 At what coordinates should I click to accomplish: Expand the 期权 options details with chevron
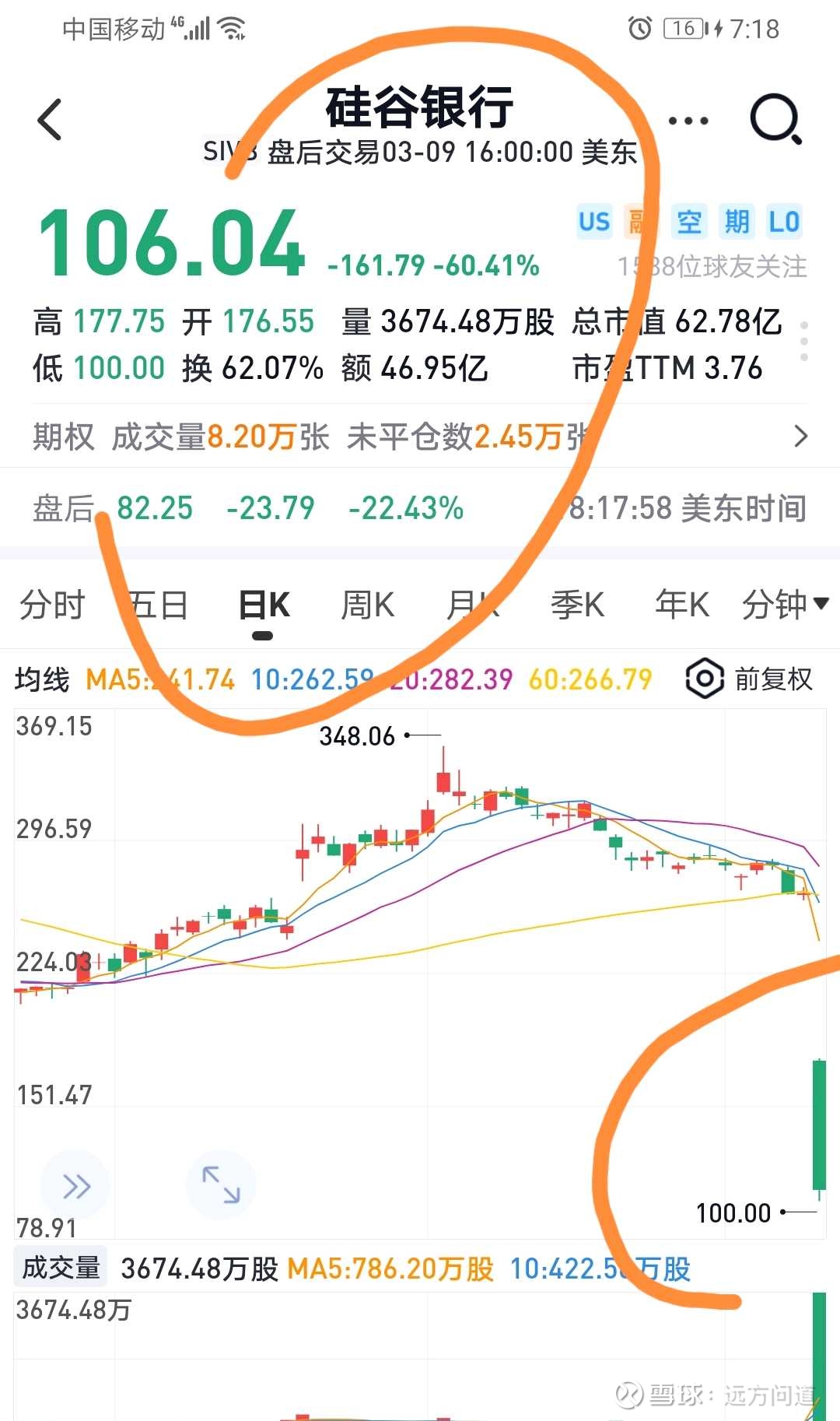click(802, 437)
